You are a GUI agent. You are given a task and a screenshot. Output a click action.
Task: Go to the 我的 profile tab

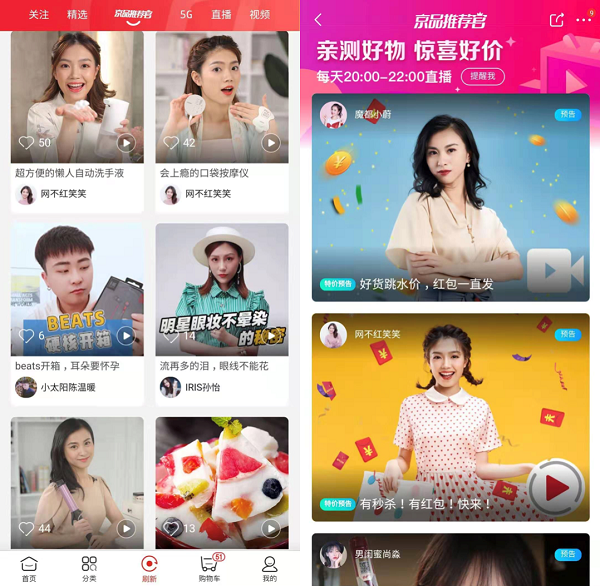pyautogui.click(x=269, y=568)
